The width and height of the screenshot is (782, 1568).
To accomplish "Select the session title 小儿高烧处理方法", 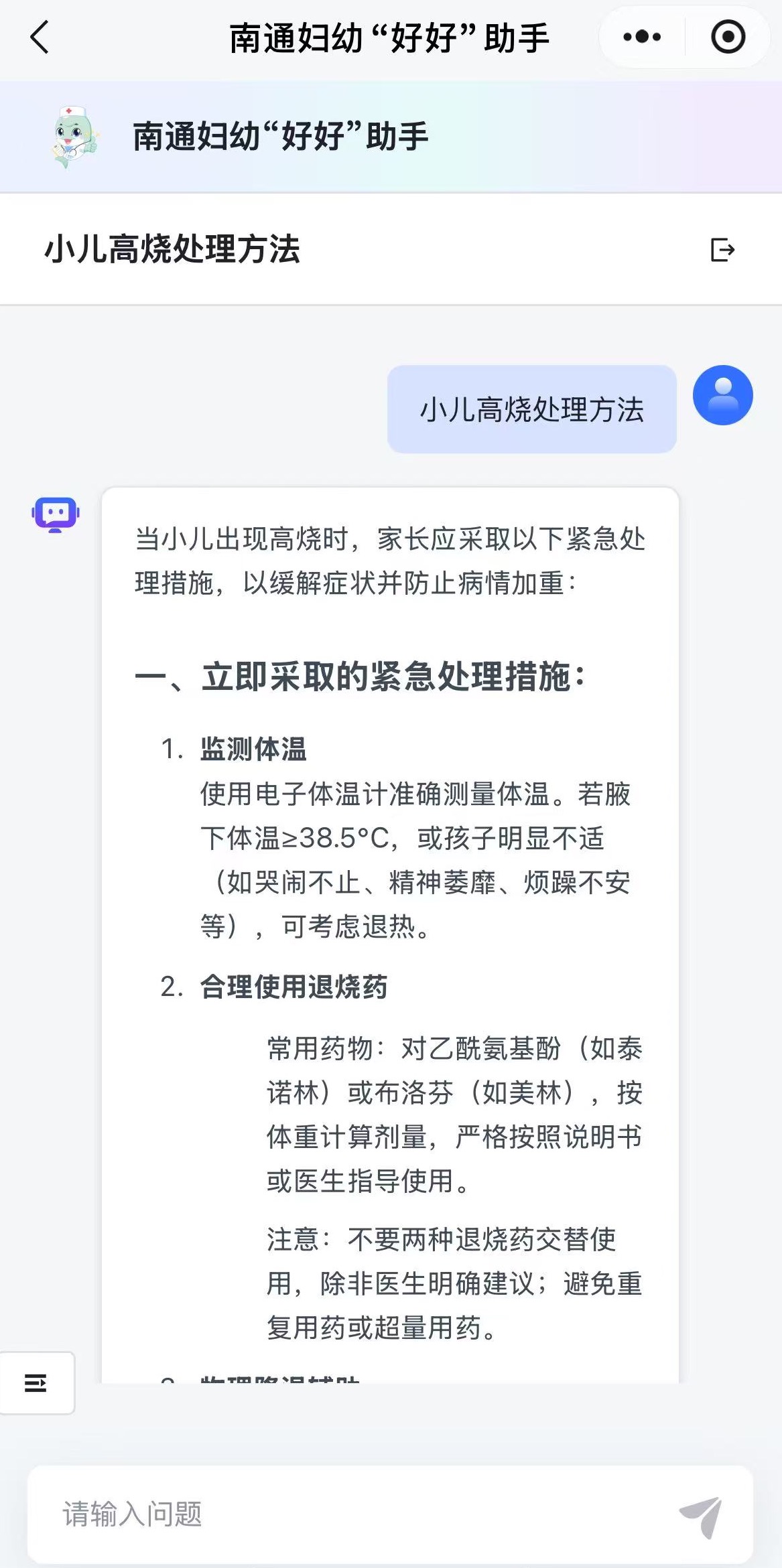I will [173, 248].
